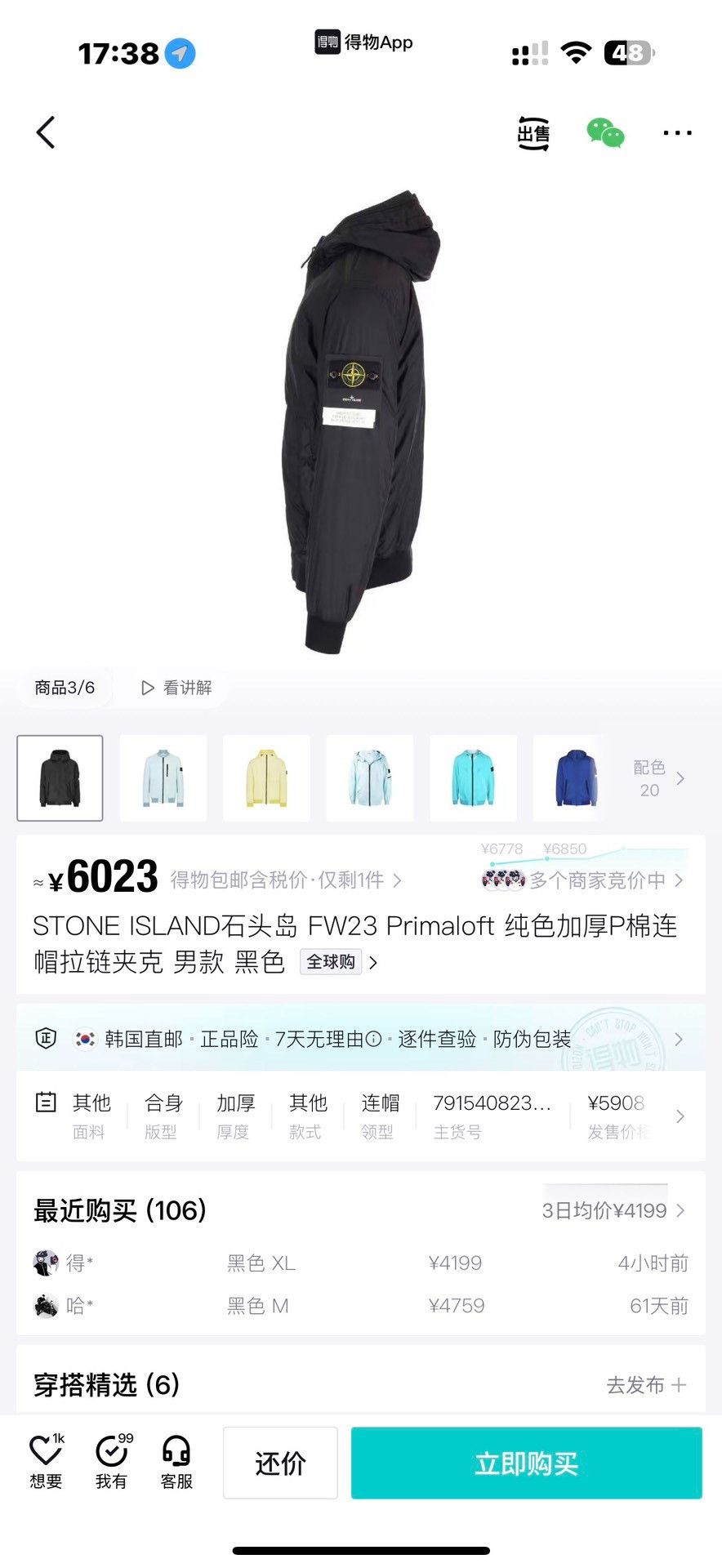Viewport: 722px width, 1568px height.
Task: Add item to 想要 wishlist
Action: [x=46, y=1462]
